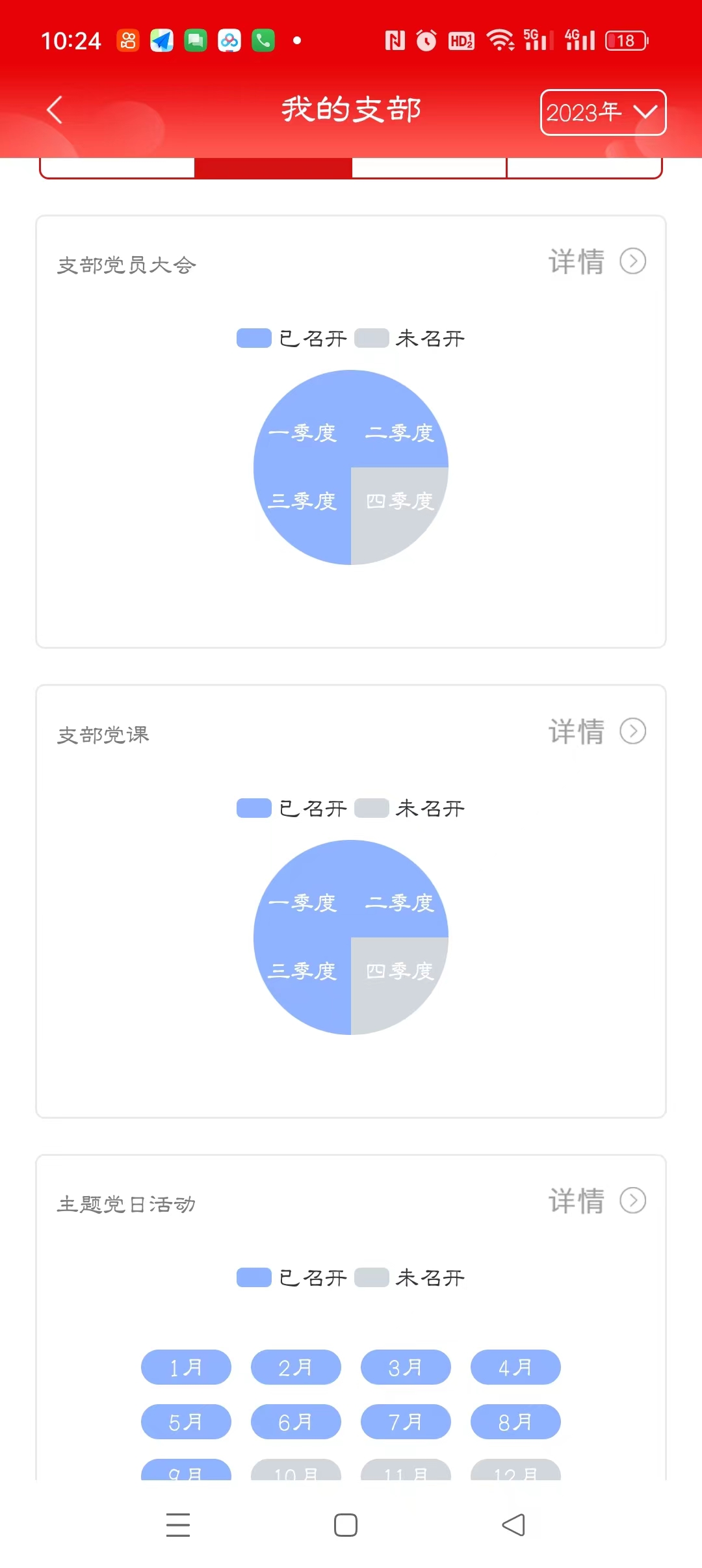Screen dimensions: 702x1568
Task: Select the 4月 chip
Action: pyautogui.click(x=515, y=1367)
